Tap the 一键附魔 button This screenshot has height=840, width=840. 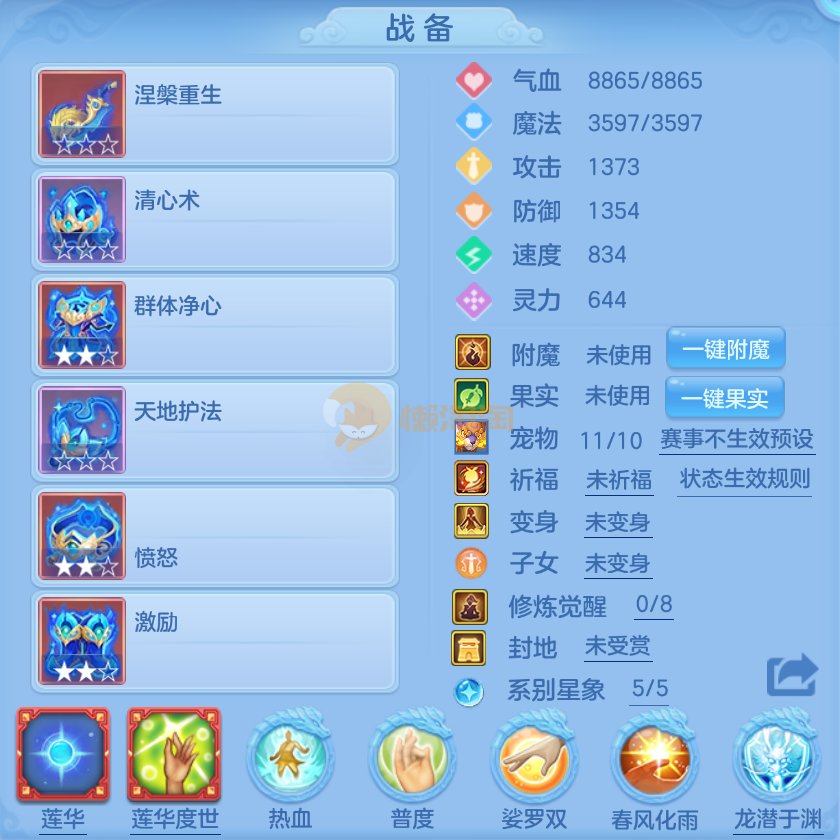coord(725,350)
